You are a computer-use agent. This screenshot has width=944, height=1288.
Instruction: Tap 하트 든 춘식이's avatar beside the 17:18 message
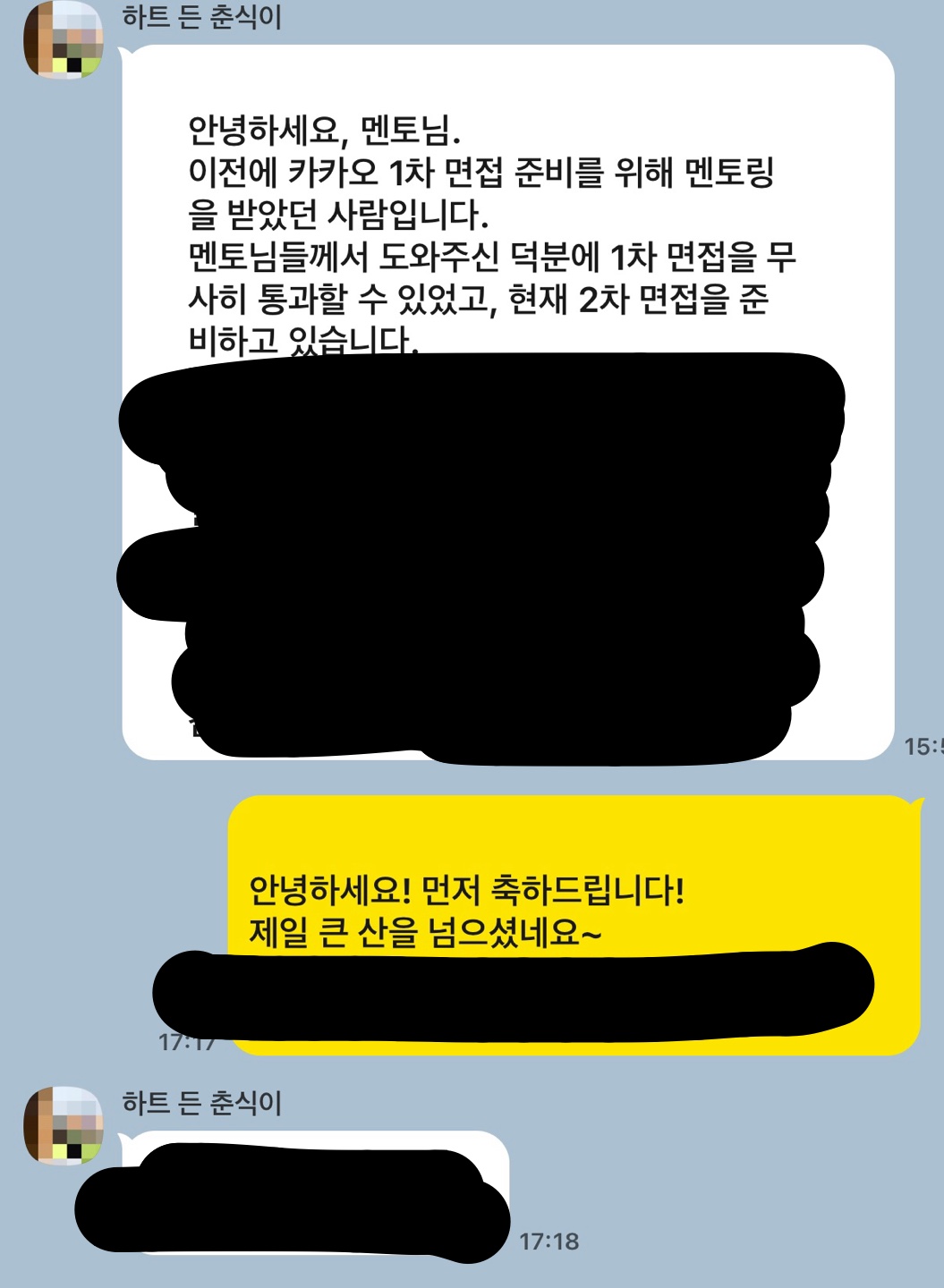(x=63, y=1125)
